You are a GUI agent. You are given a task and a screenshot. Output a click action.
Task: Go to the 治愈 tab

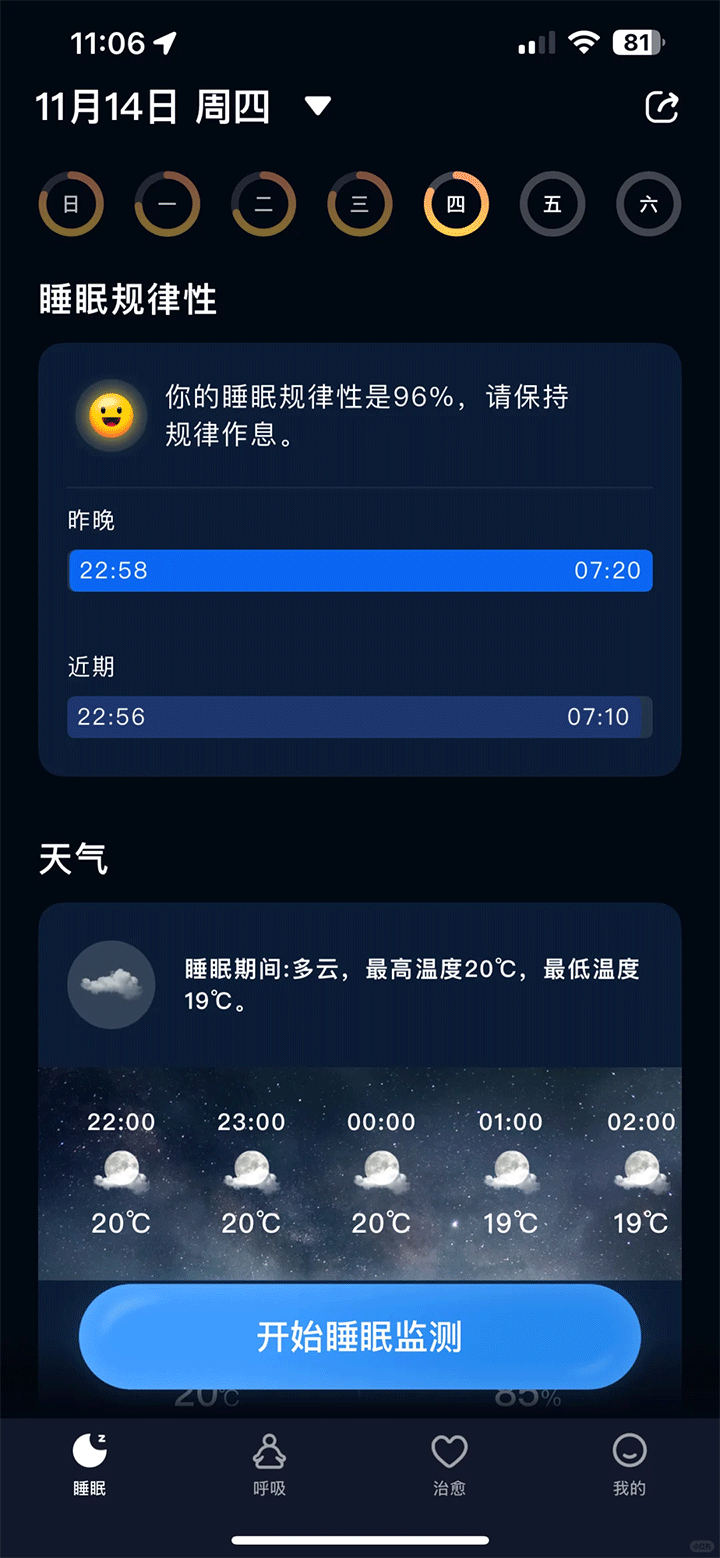[449, 1463]
